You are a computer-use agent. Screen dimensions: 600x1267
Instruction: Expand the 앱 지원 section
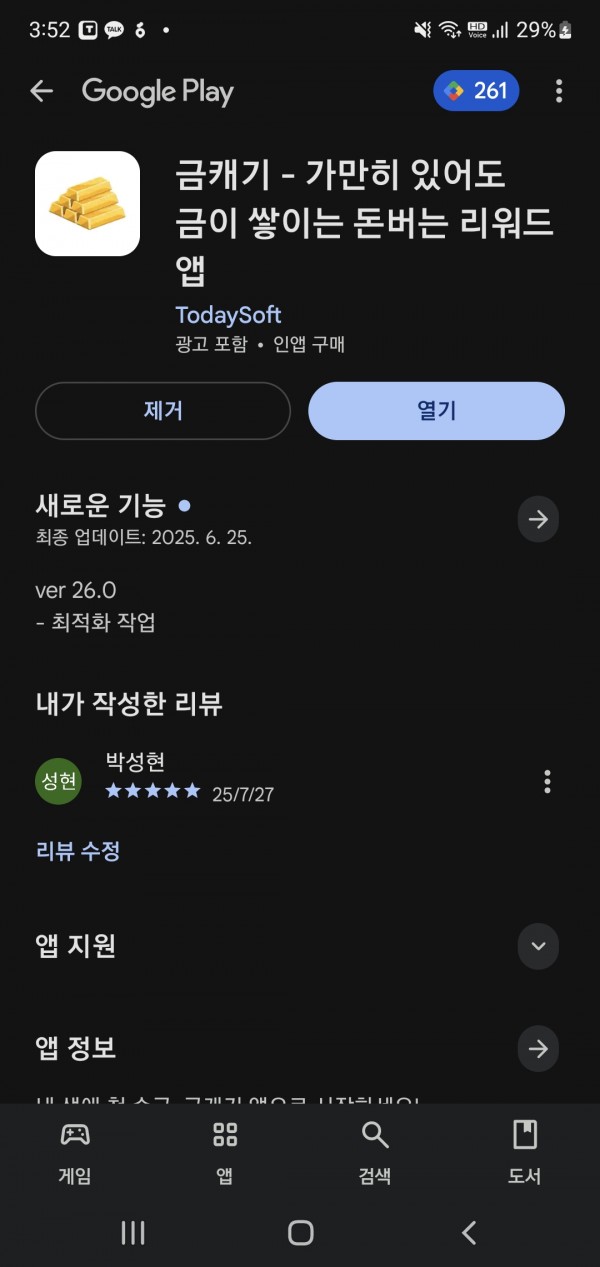click(x=538, y=946)
